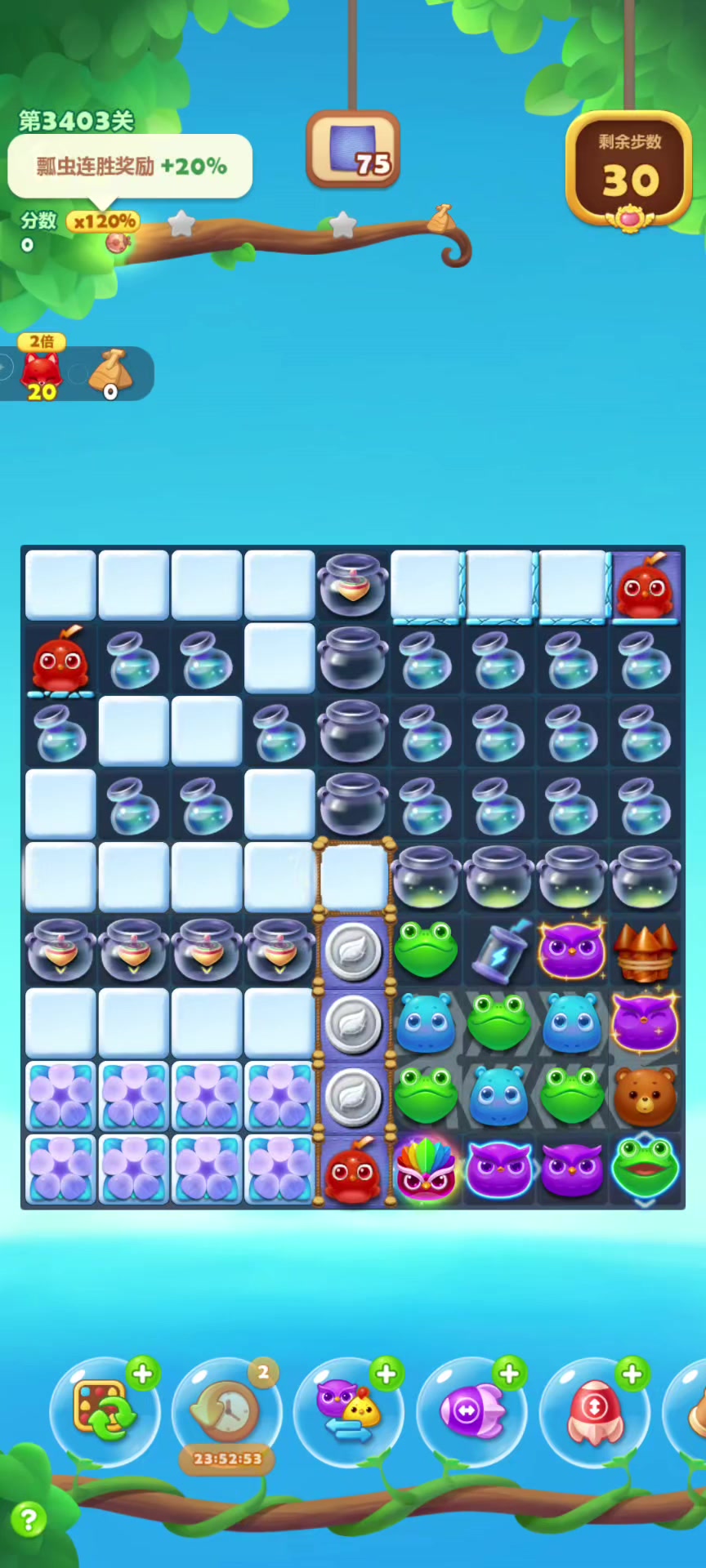Open the red fox 2x bonus

pyautogui.click(x=42, y=372)
